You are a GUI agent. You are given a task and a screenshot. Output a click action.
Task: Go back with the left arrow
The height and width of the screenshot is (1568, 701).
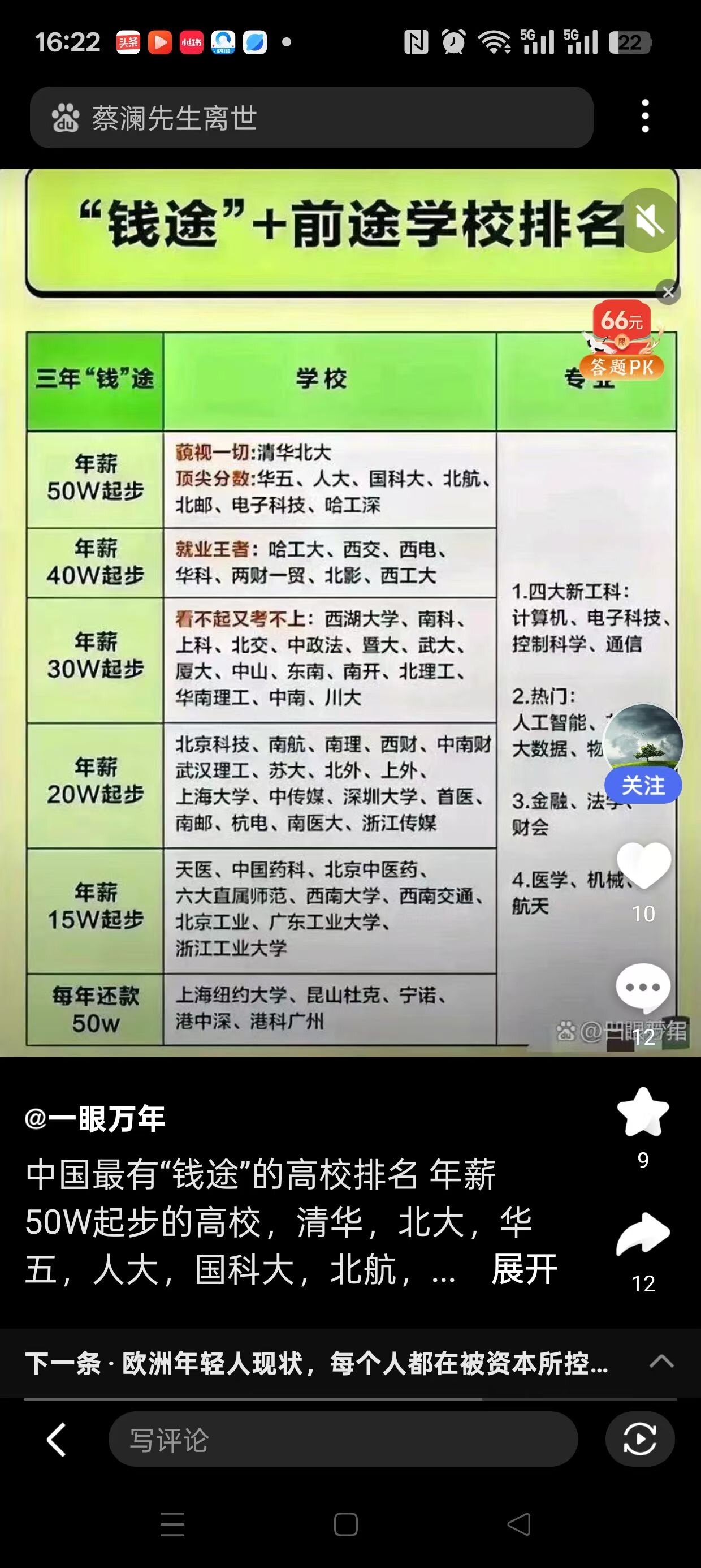coord(56,1440)
